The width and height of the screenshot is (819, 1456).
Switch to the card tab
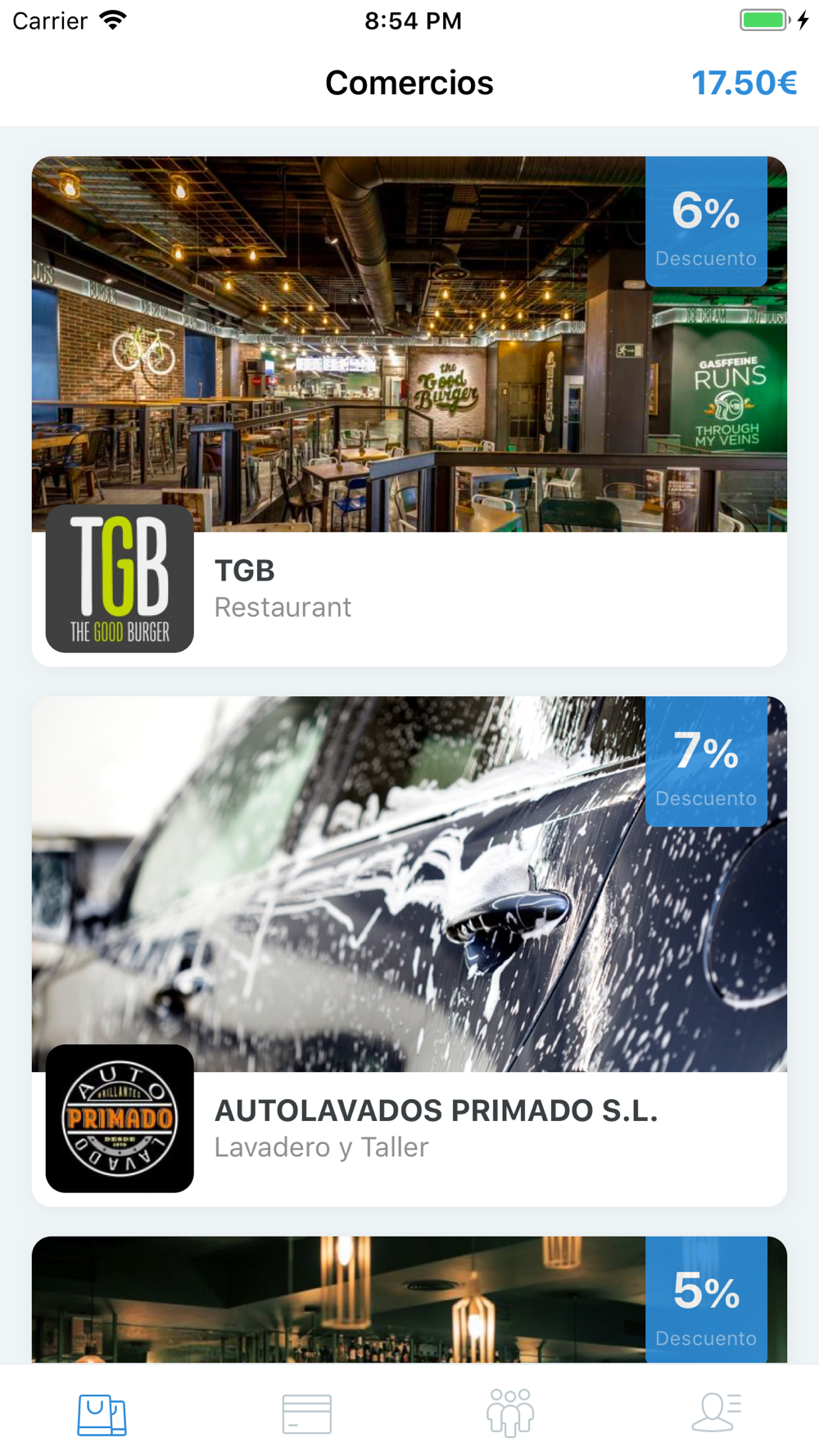click(x=307, y=1414)
